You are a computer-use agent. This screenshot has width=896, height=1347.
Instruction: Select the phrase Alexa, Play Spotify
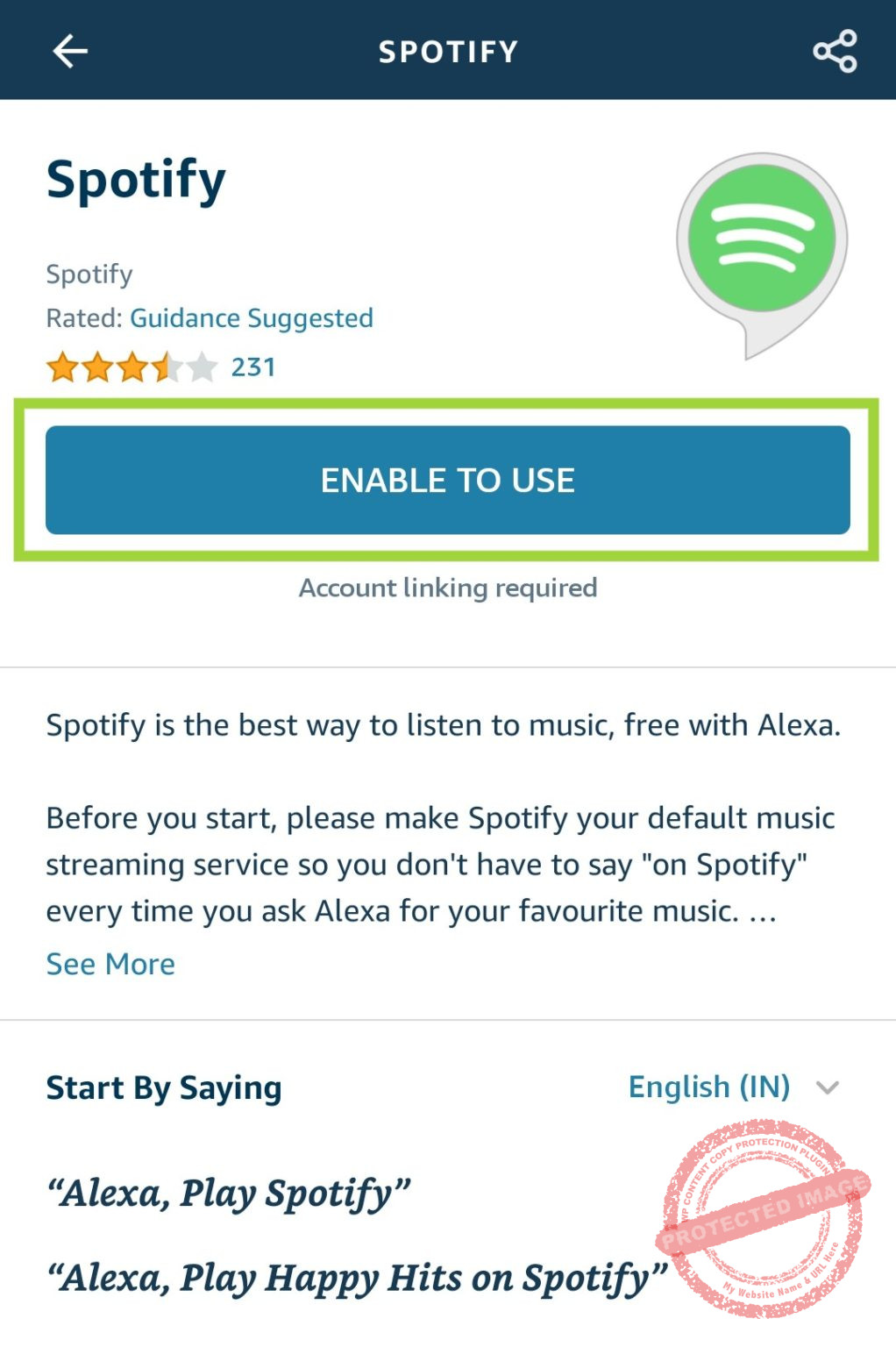pos(228,1191)
